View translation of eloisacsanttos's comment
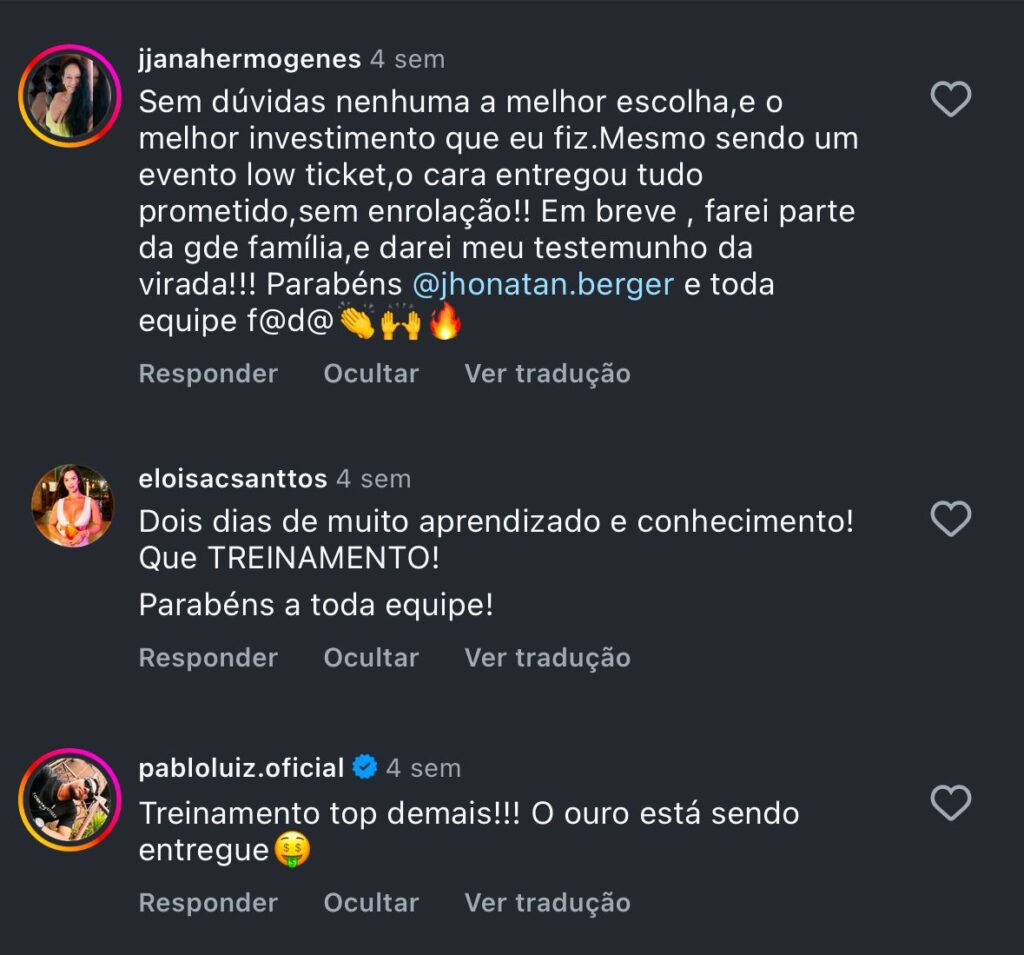Image resolution: width=1024 pixels, height=955 pixels. point(547,658)
